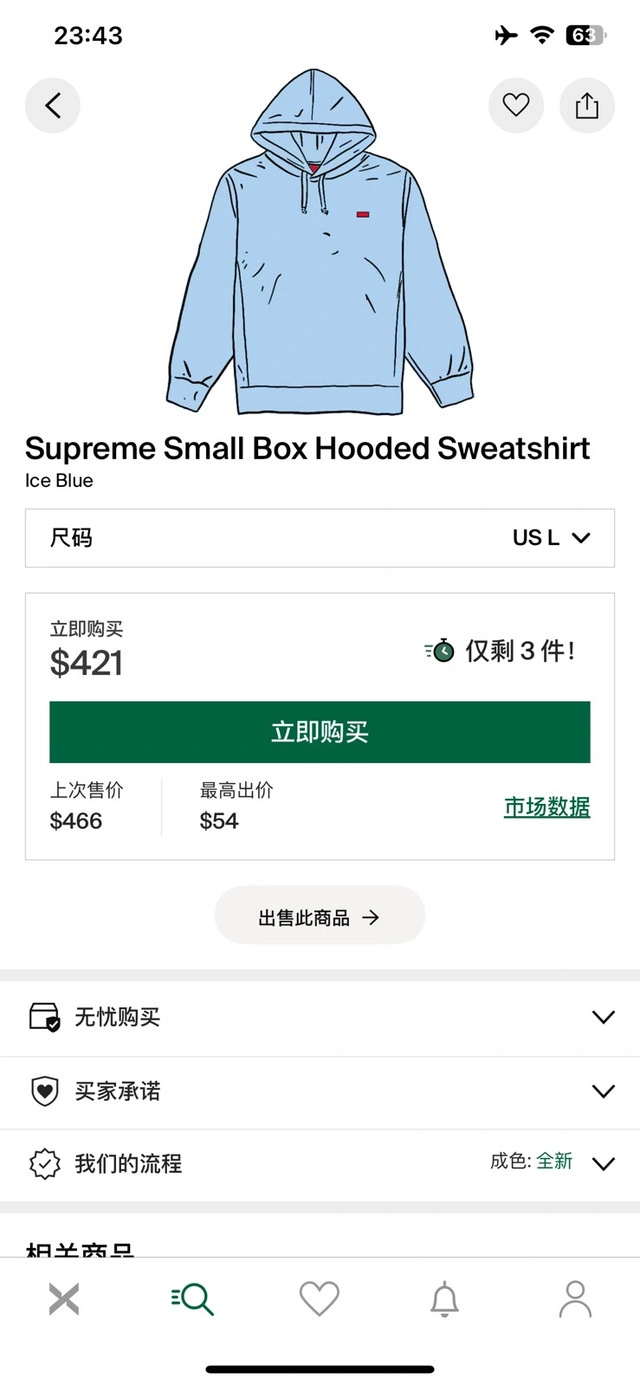Open the 市场数据 link
Screen dimensions: 640x1386
tap(546, 807)
